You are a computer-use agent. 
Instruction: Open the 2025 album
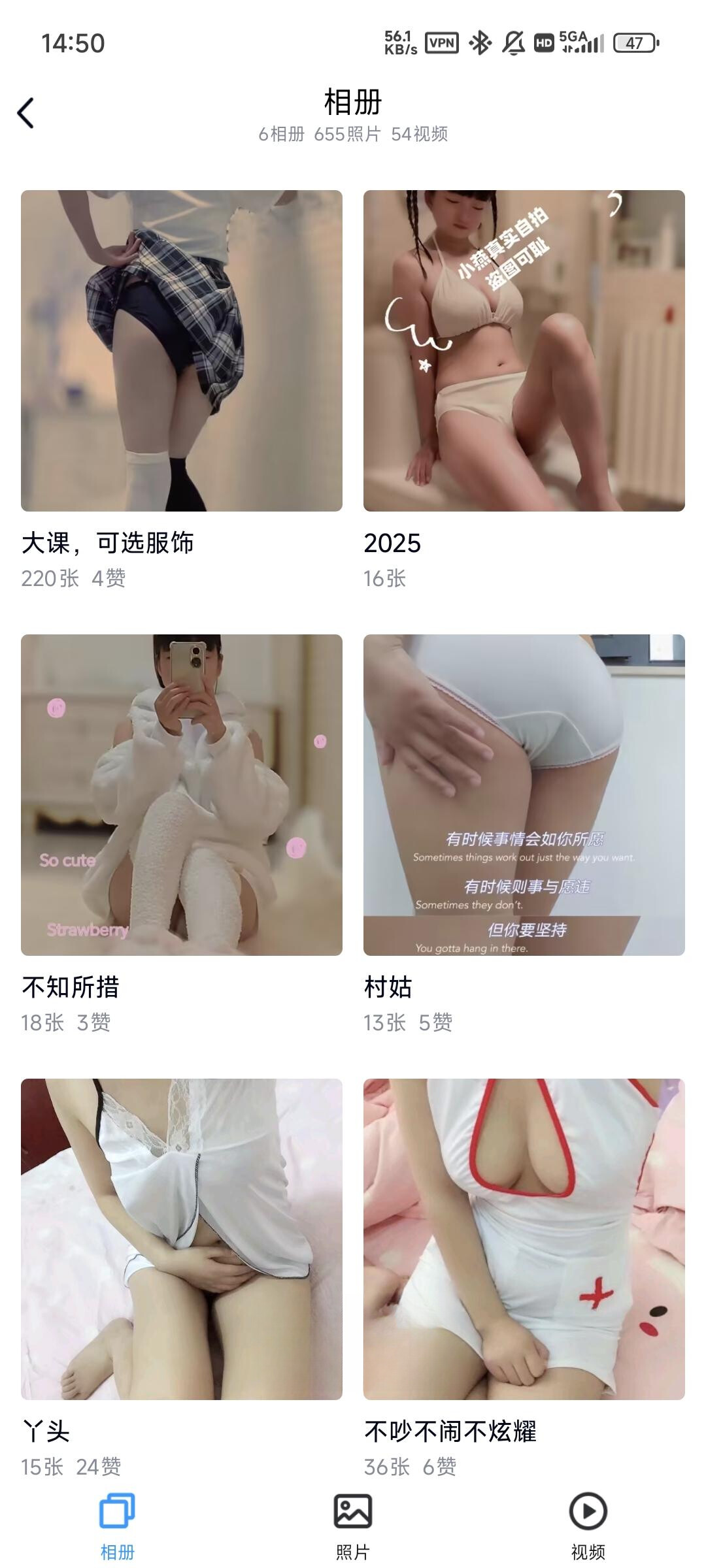pos(524,351)
